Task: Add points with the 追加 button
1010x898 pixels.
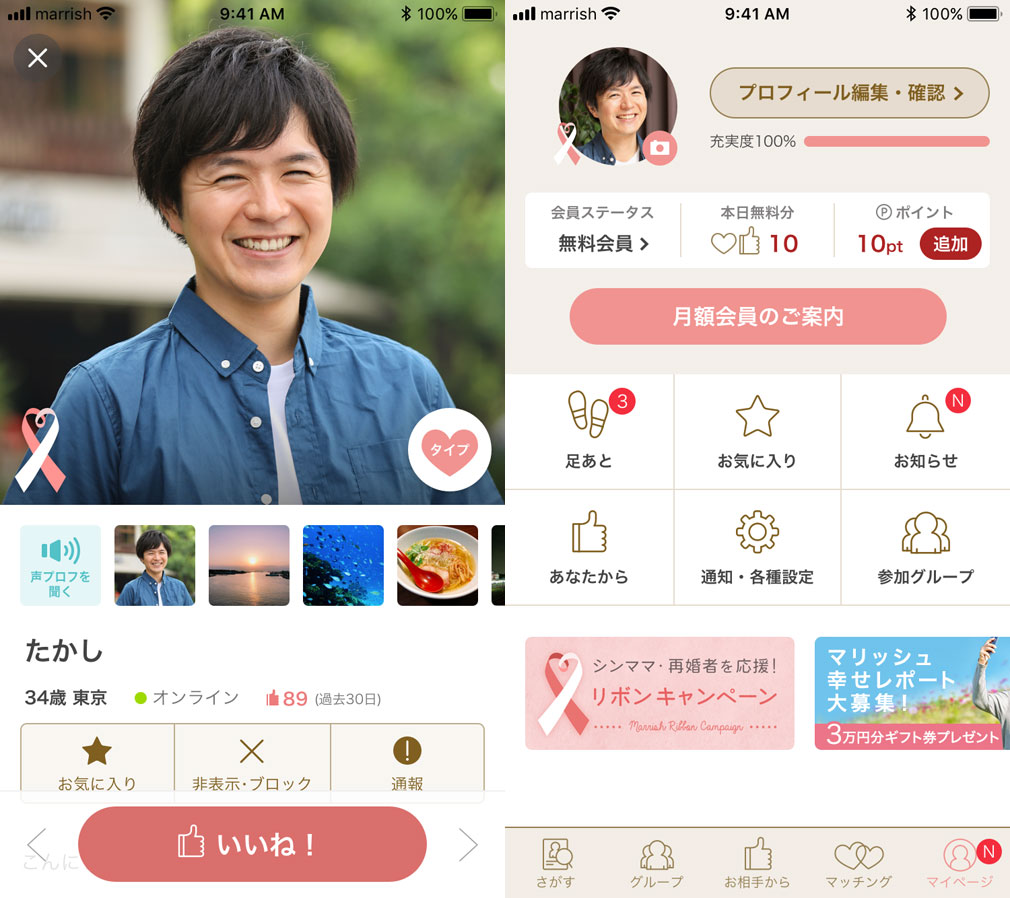Action: coord(950,244)
